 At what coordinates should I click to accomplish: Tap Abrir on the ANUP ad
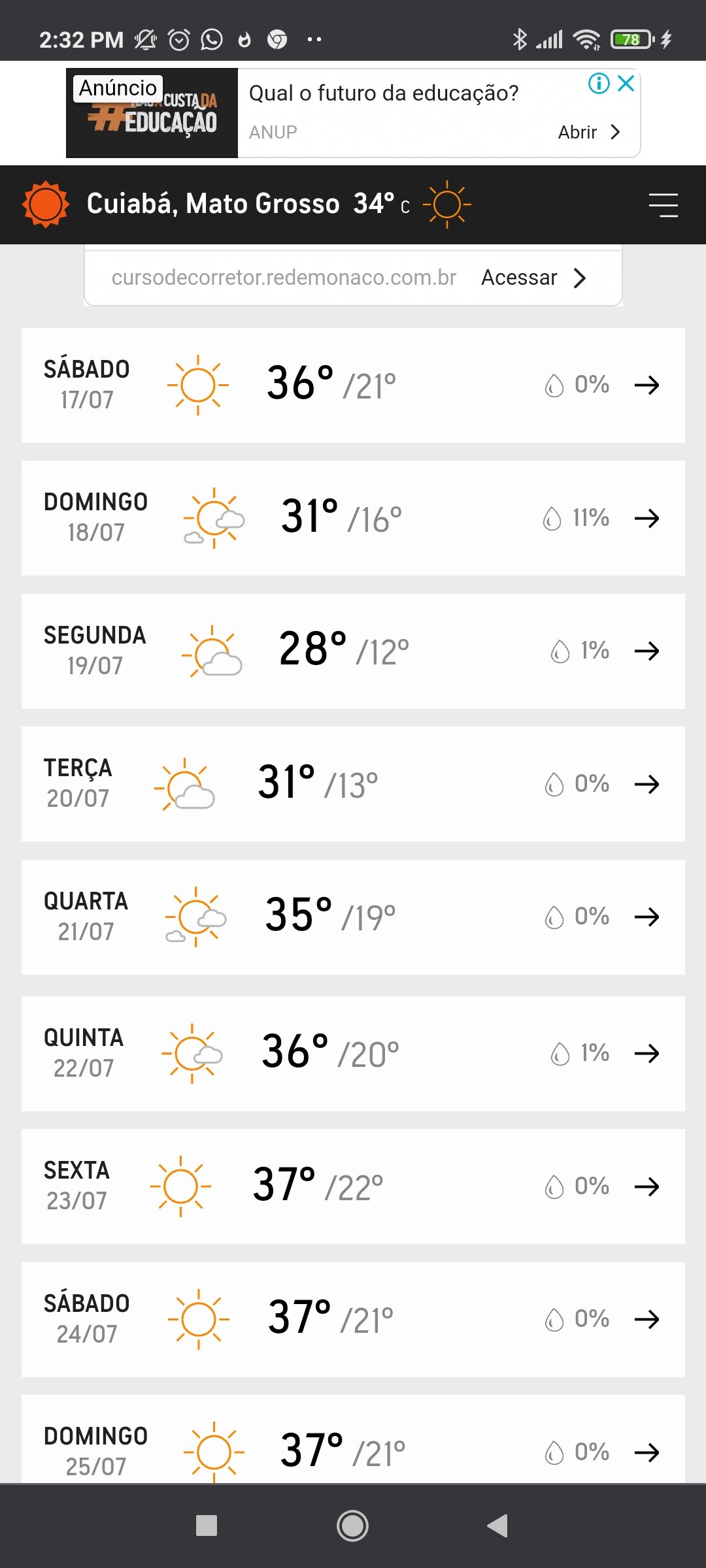(x=588, y=132)
